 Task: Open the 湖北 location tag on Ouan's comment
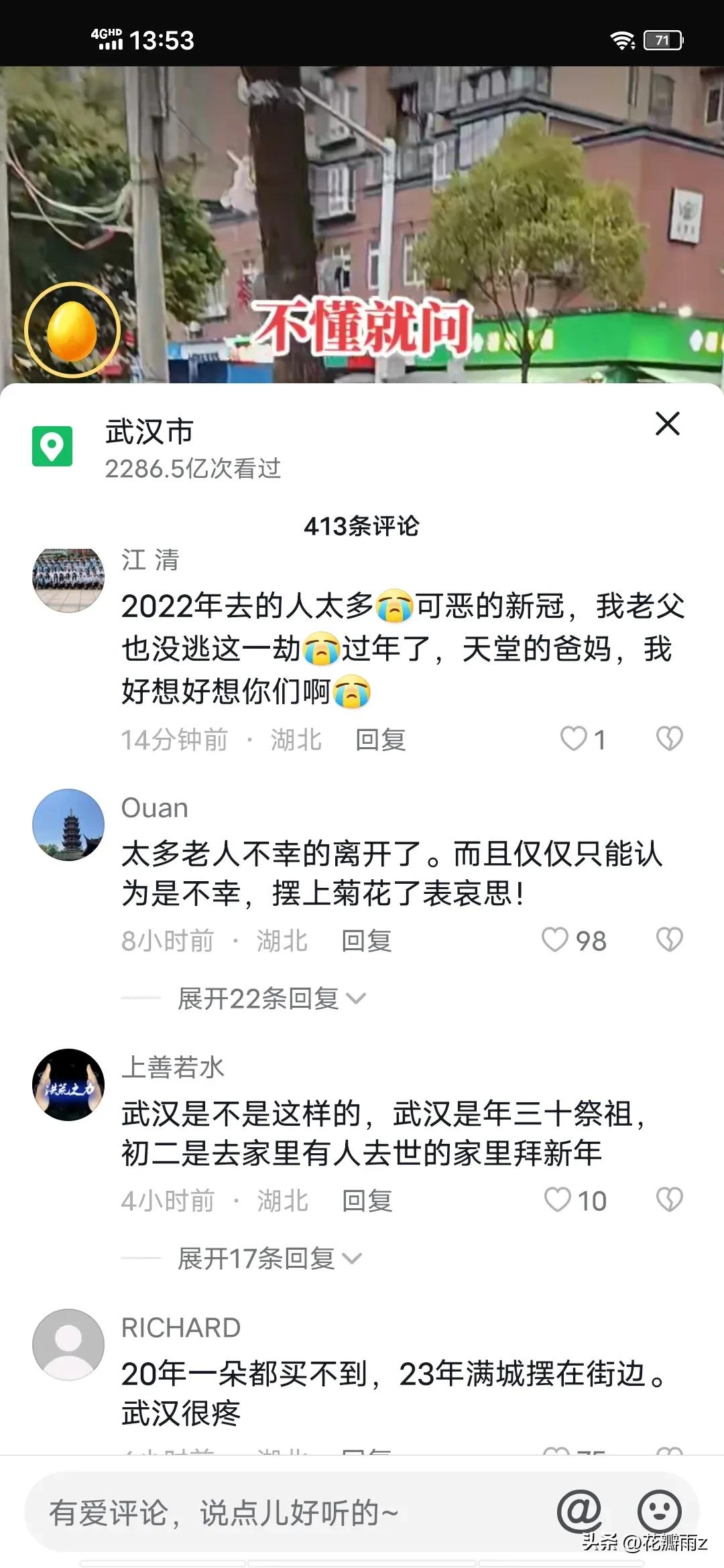[x=282, y=941]
